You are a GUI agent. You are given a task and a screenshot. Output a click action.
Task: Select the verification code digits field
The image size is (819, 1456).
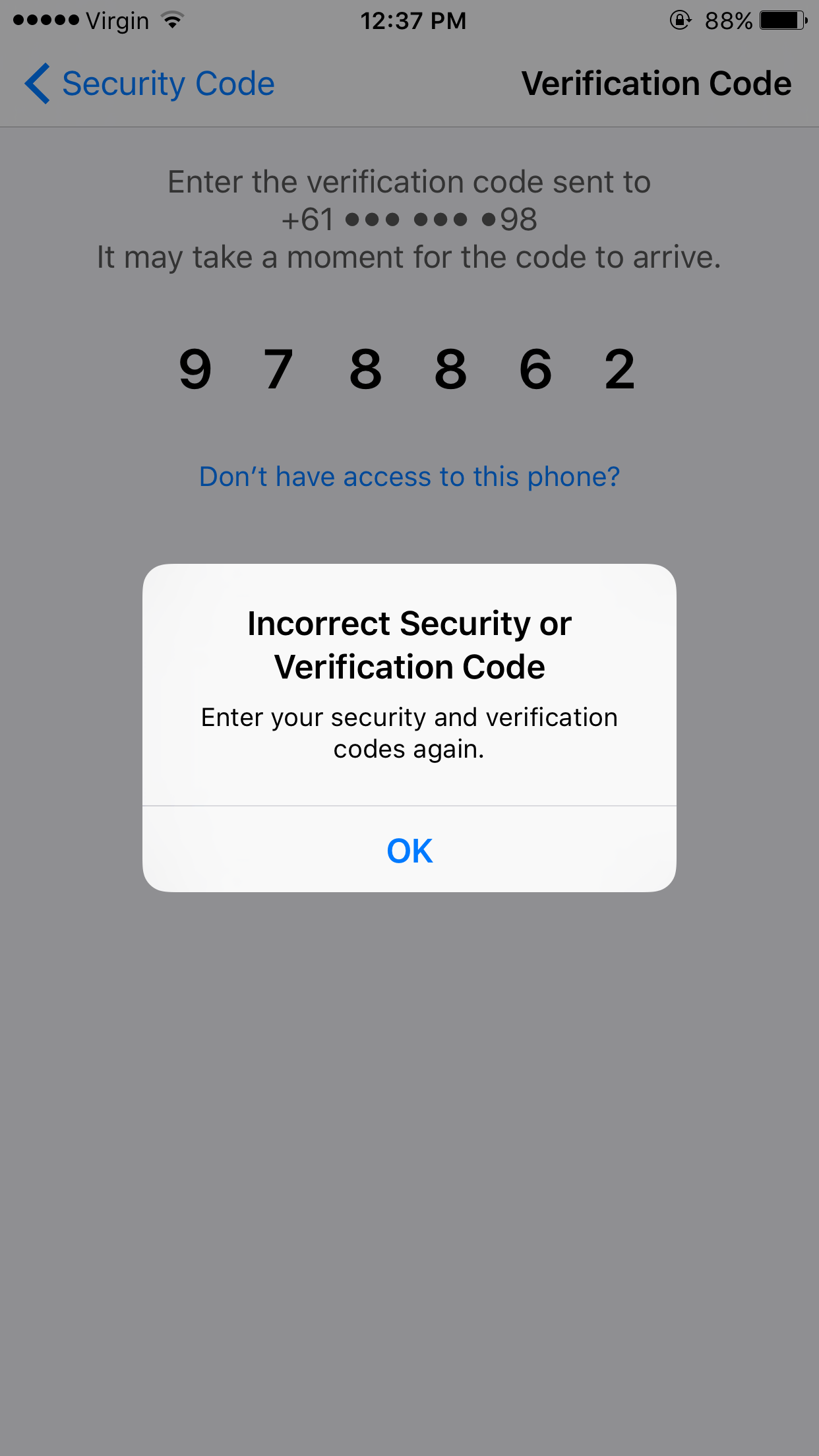(408, 370)
